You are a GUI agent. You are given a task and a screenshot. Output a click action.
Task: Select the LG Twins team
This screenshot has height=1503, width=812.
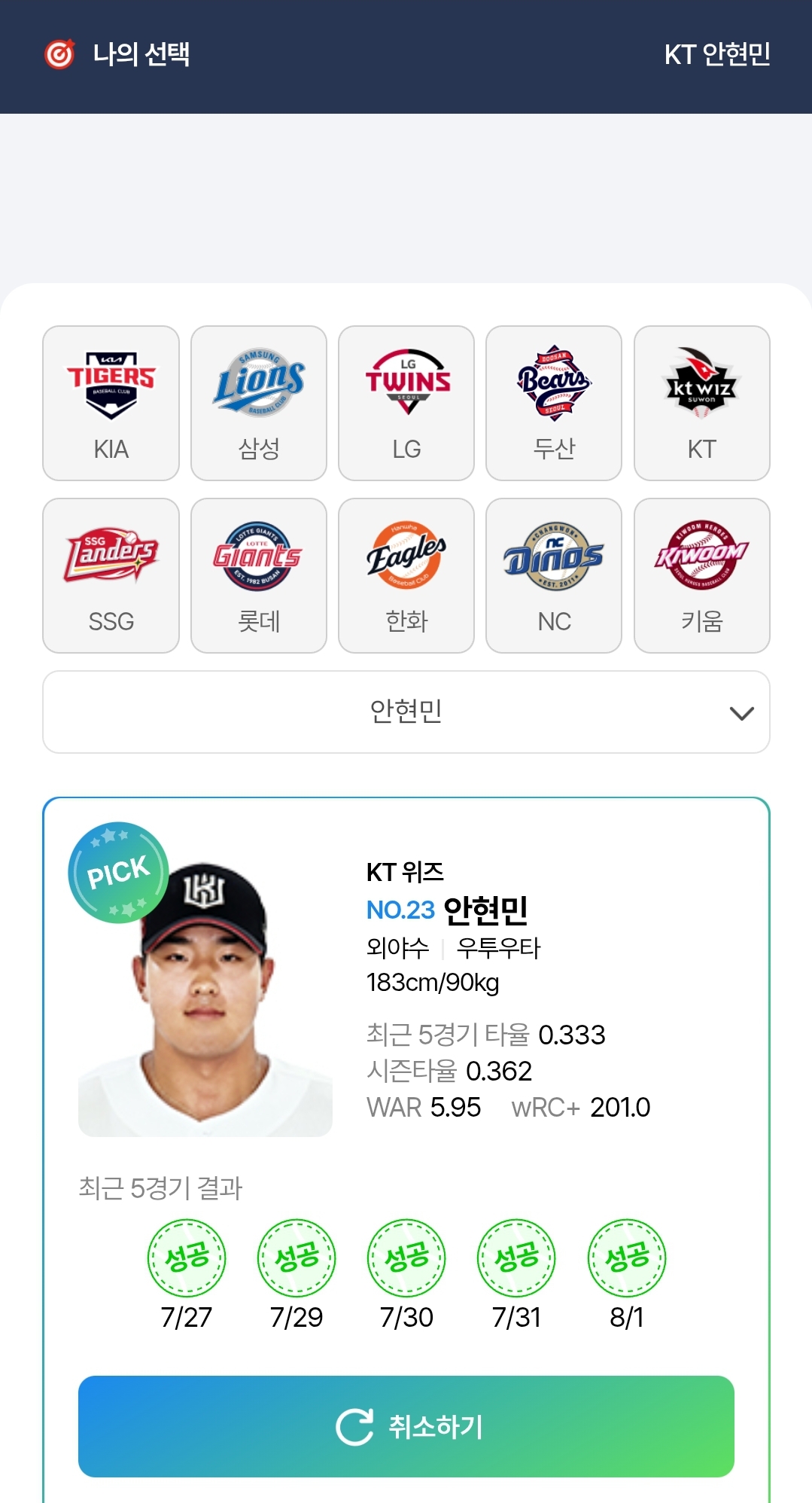[406, 403]
